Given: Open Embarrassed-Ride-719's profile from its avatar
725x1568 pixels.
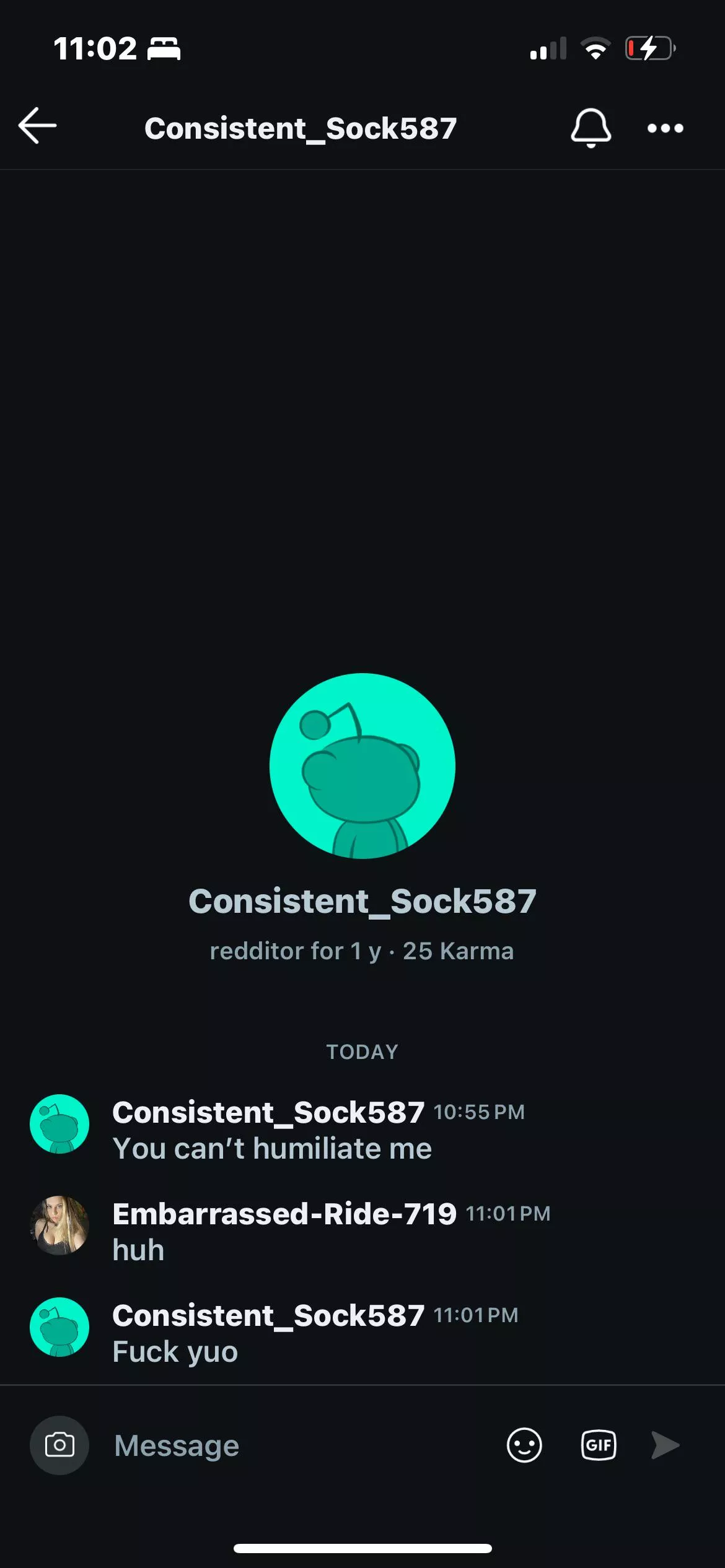Looking at the screenshot, I should click(59, 1226).
